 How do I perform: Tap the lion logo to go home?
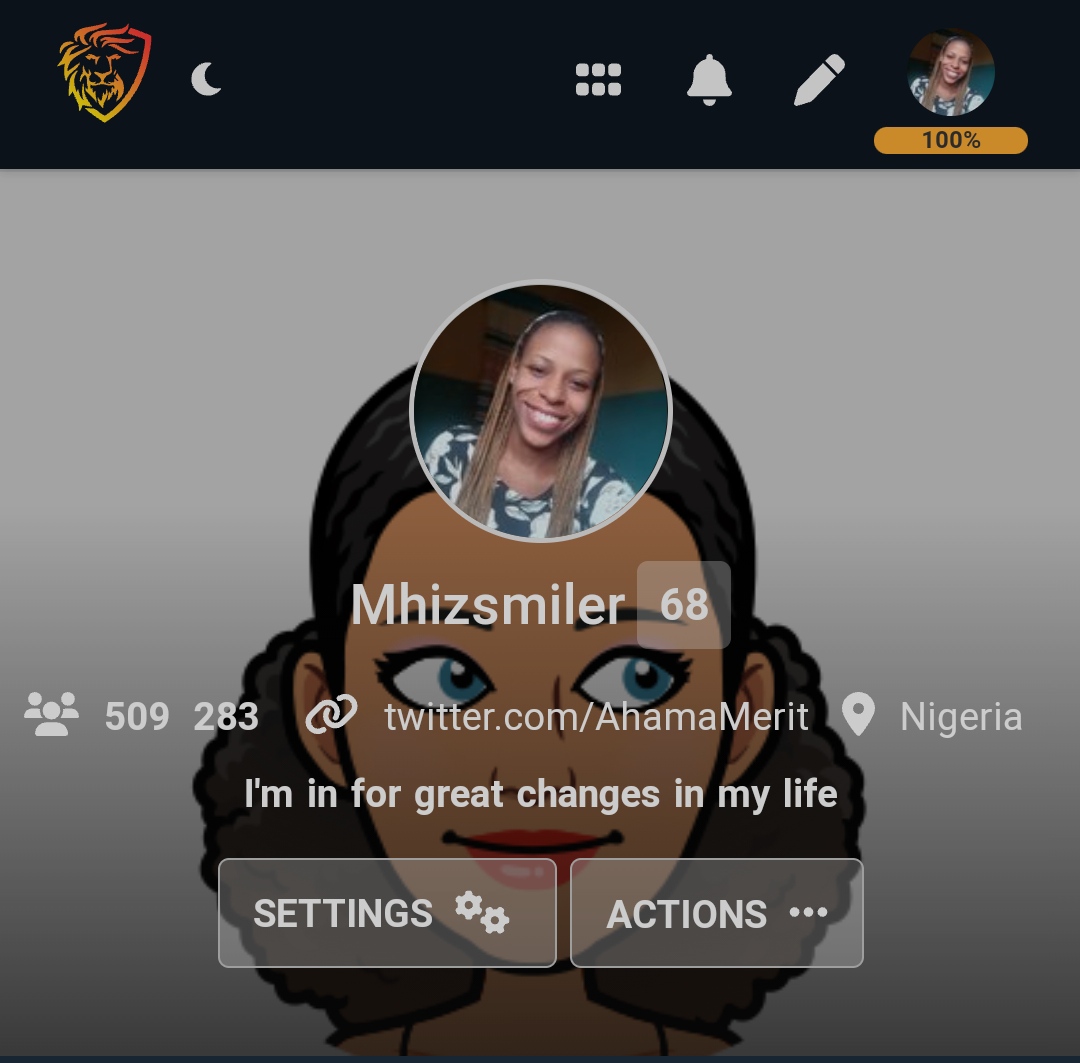pos(104,74)
